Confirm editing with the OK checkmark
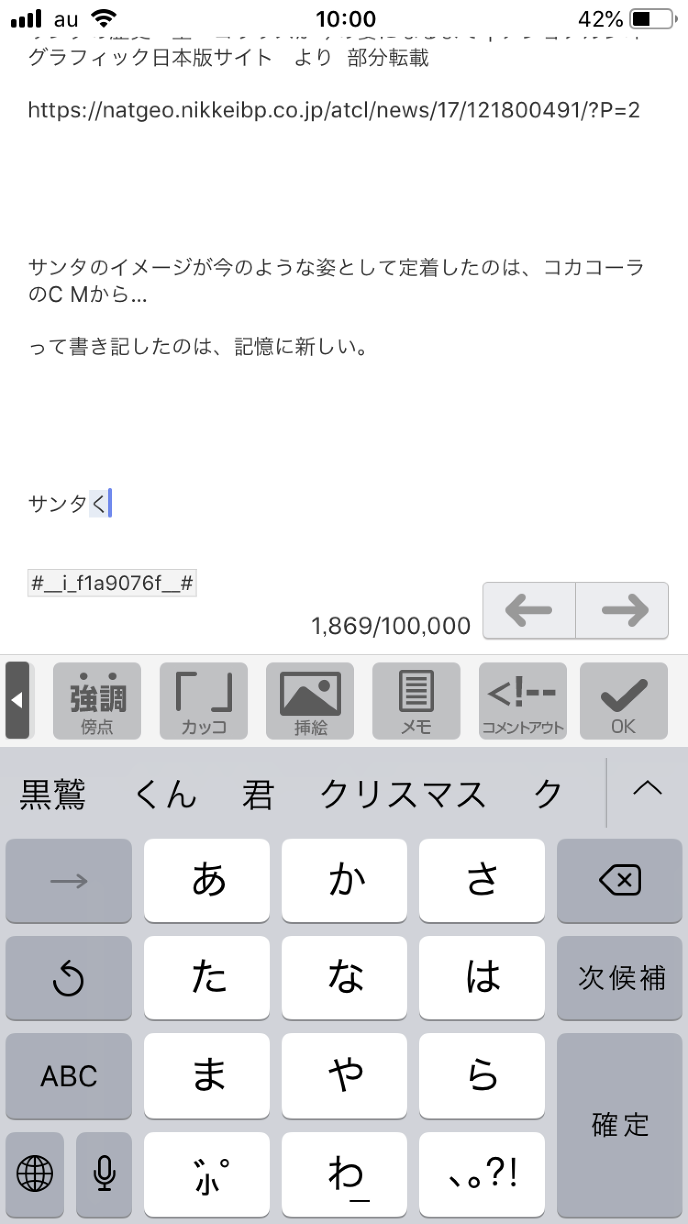The image size is (688, 1224). point(623,700)
